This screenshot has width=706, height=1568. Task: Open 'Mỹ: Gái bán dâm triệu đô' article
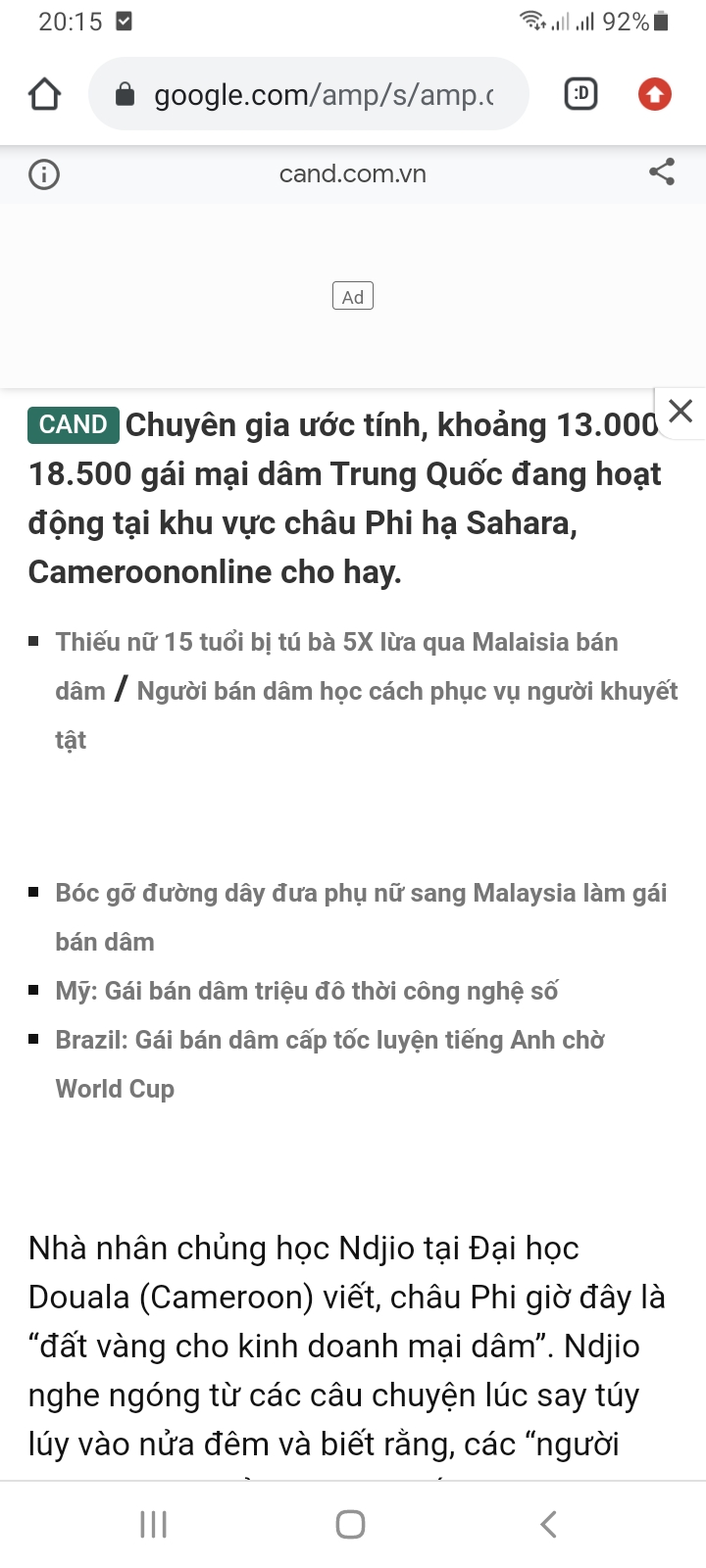306,990
